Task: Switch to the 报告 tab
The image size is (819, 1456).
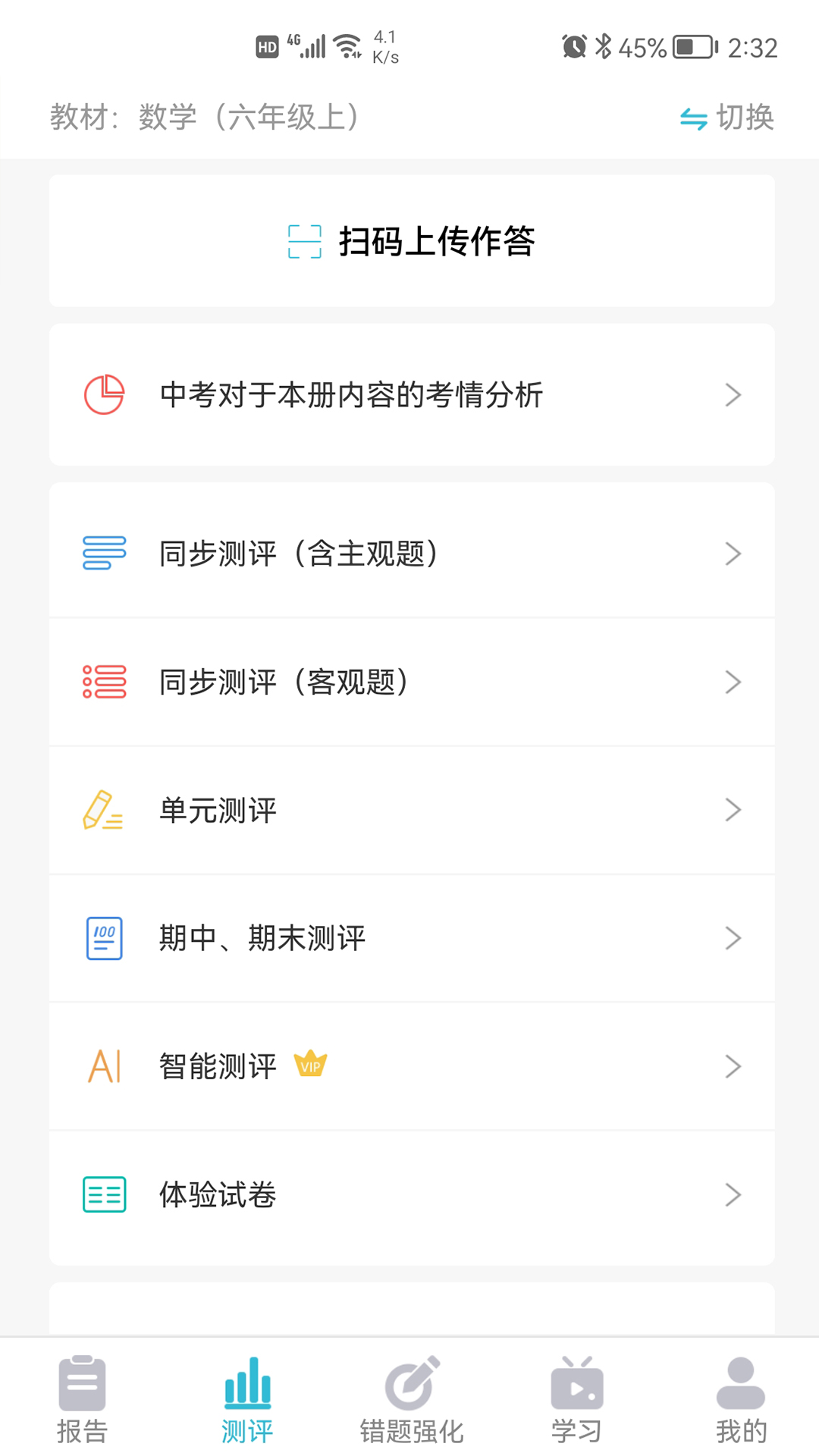Action: point(82,1399)
